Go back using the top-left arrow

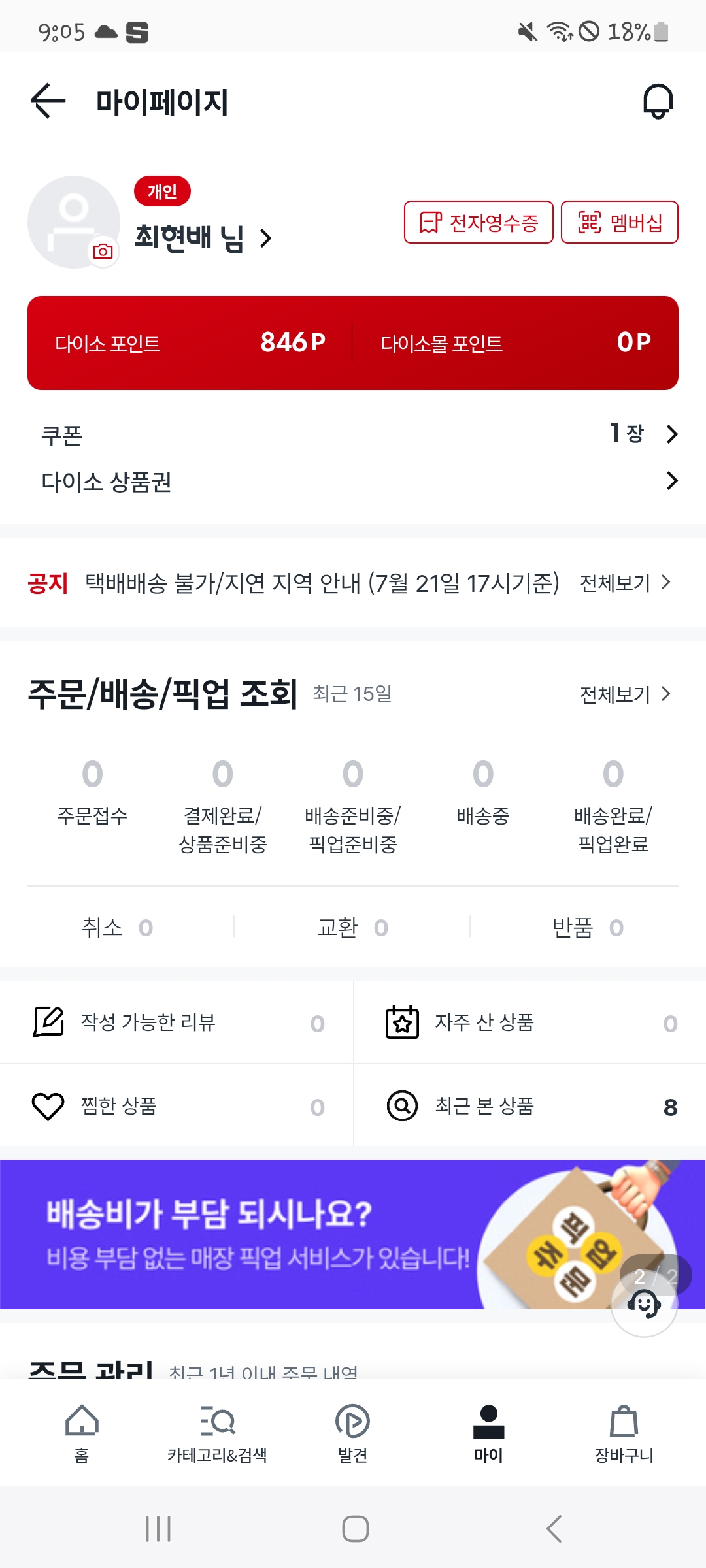(x=48, y=101)
